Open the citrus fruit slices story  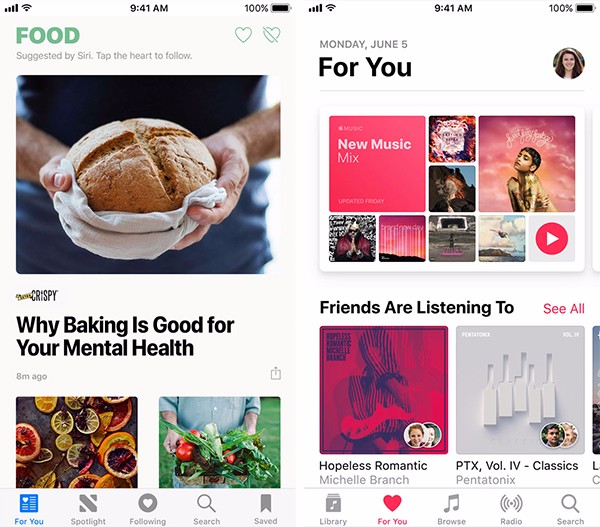point(77,442)
